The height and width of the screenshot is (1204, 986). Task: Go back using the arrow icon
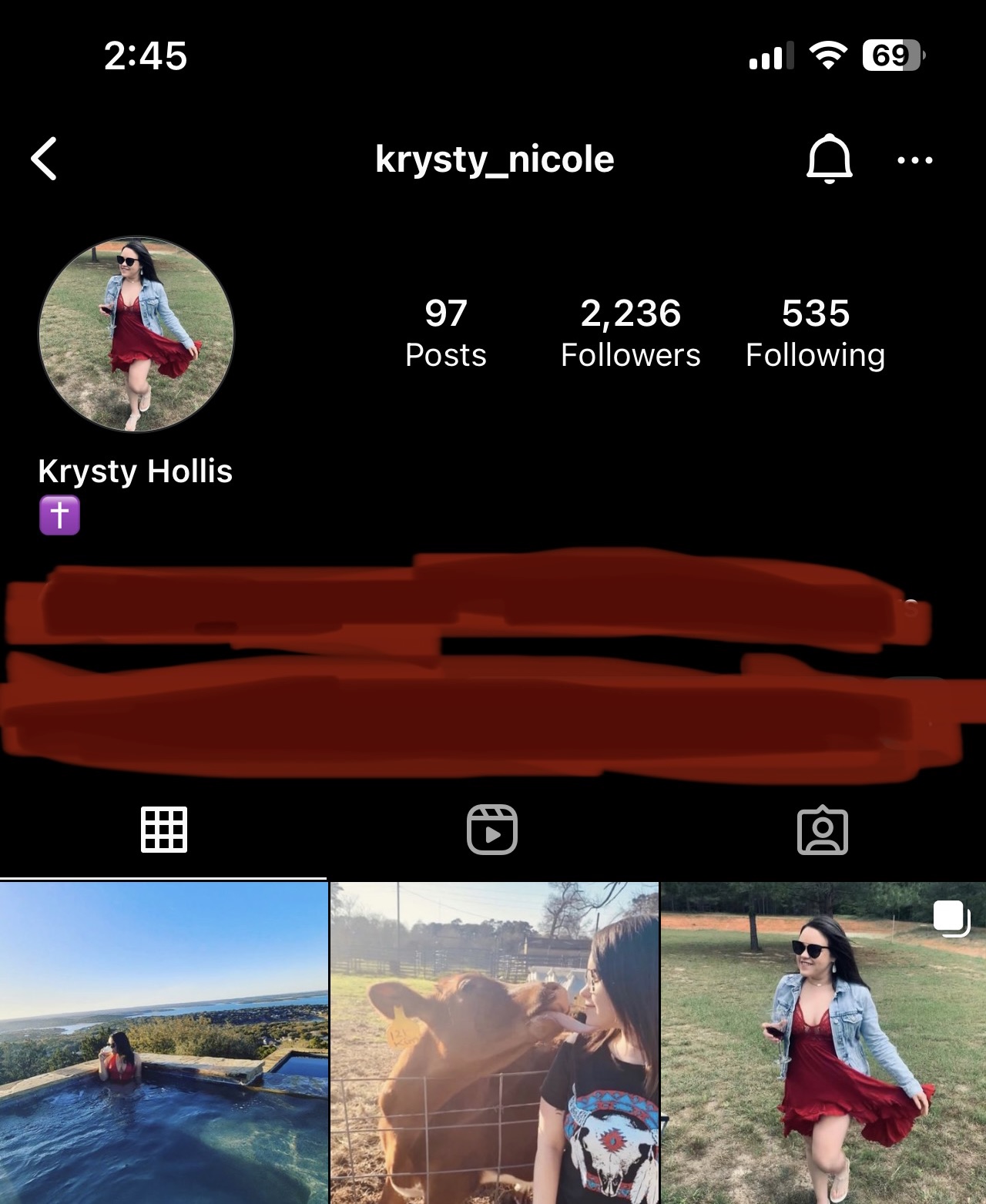click(45, 159)
